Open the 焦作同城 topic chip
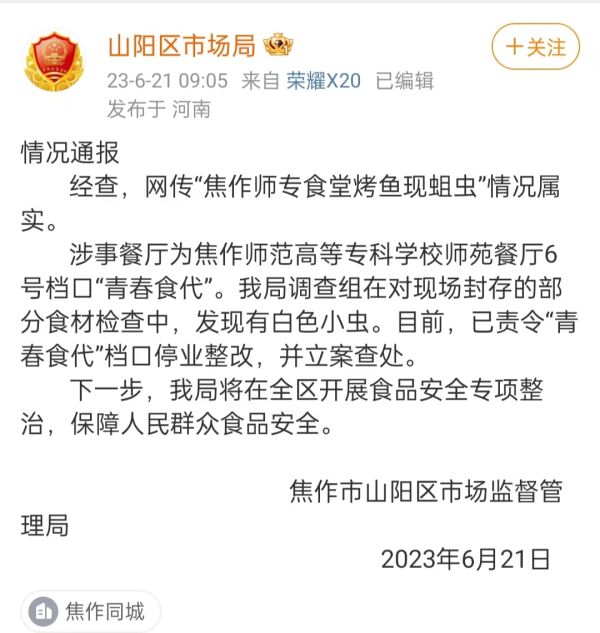 coord(90,611)
